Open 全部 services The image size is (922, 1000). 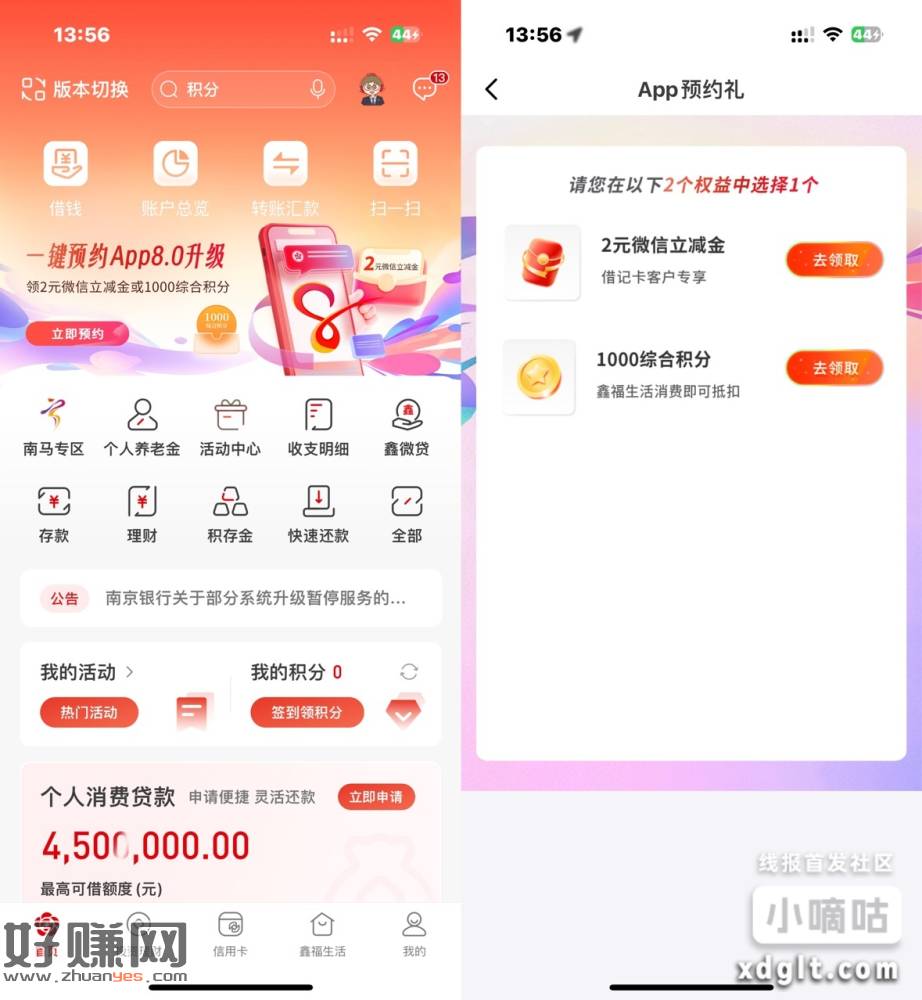(x=406, y=513)
